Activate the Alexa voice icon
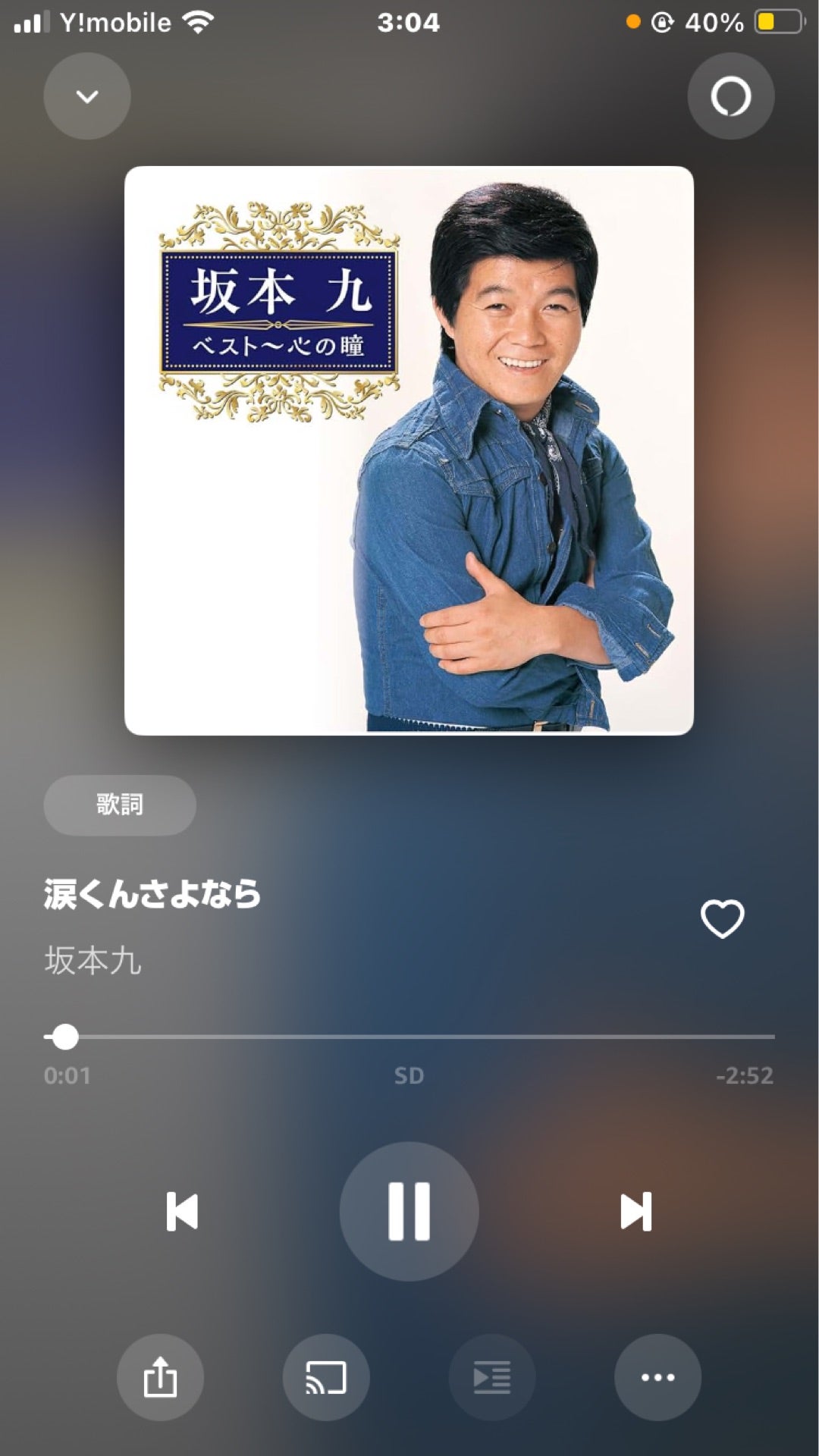The width and height of the screenshot is (819, 1456). tap(730, 96)
